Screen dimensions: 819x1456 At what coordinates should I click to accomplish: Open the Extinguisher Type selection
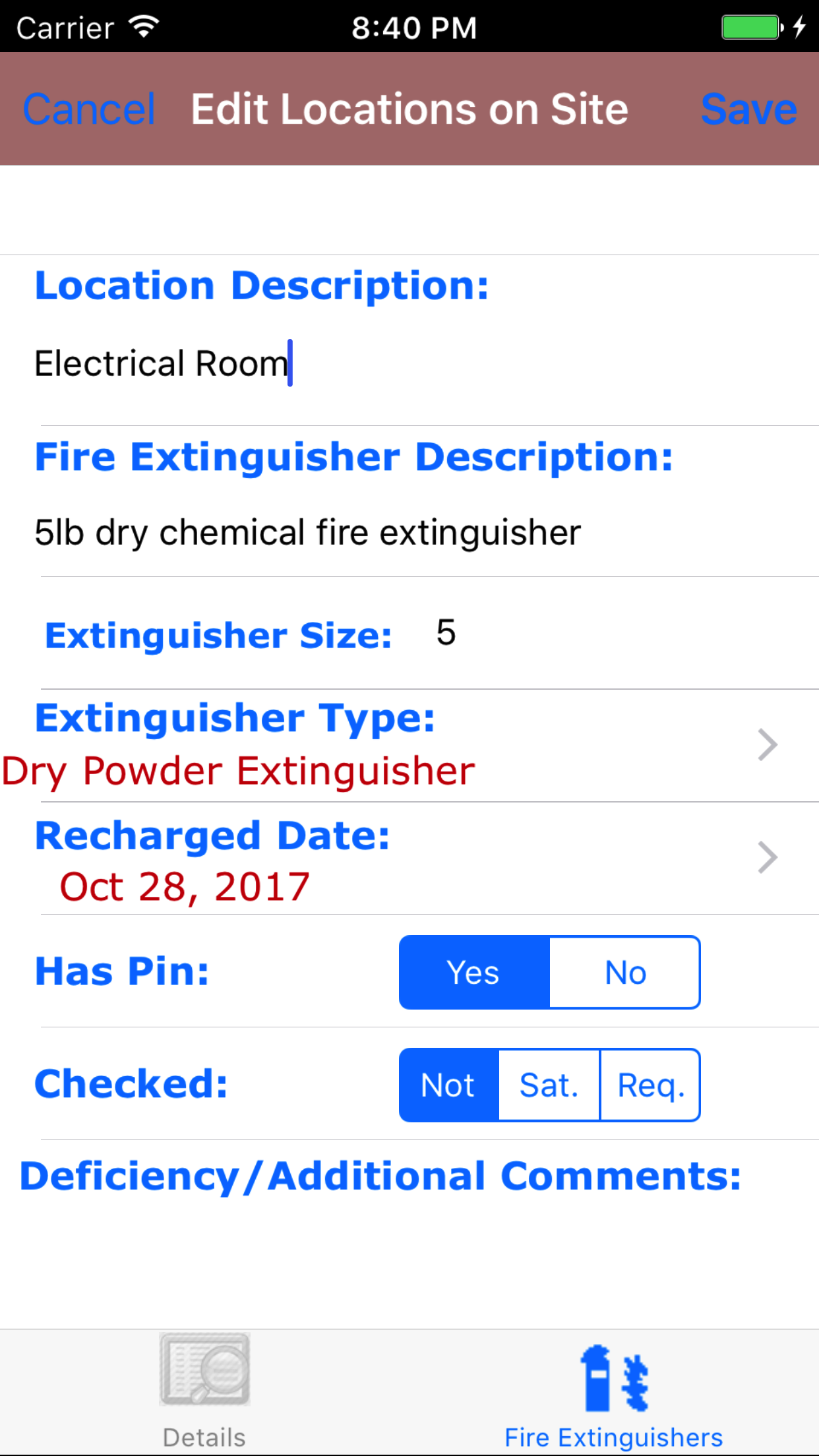[x=409, y=746]
